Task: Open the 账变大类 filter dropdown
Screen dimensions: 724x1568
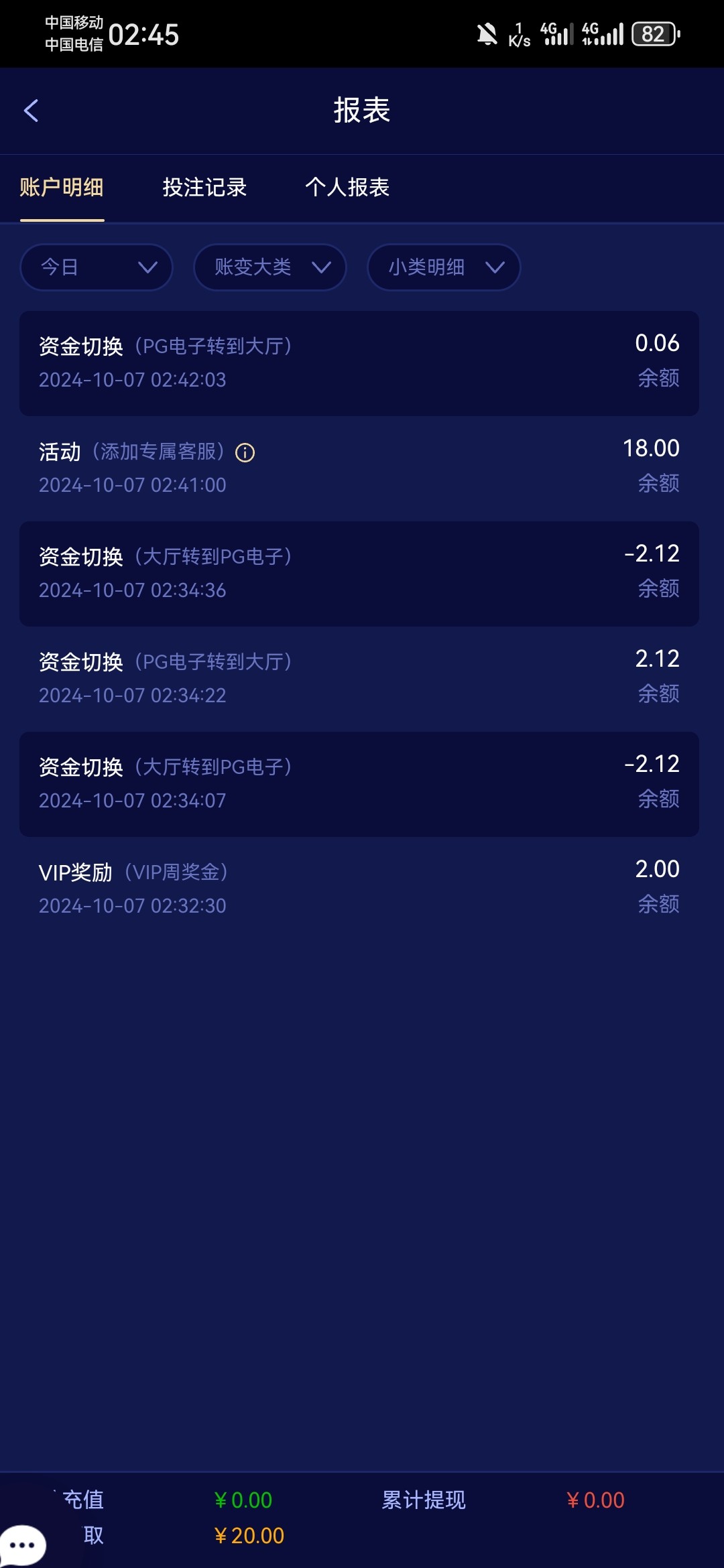Action: (270, 267)
